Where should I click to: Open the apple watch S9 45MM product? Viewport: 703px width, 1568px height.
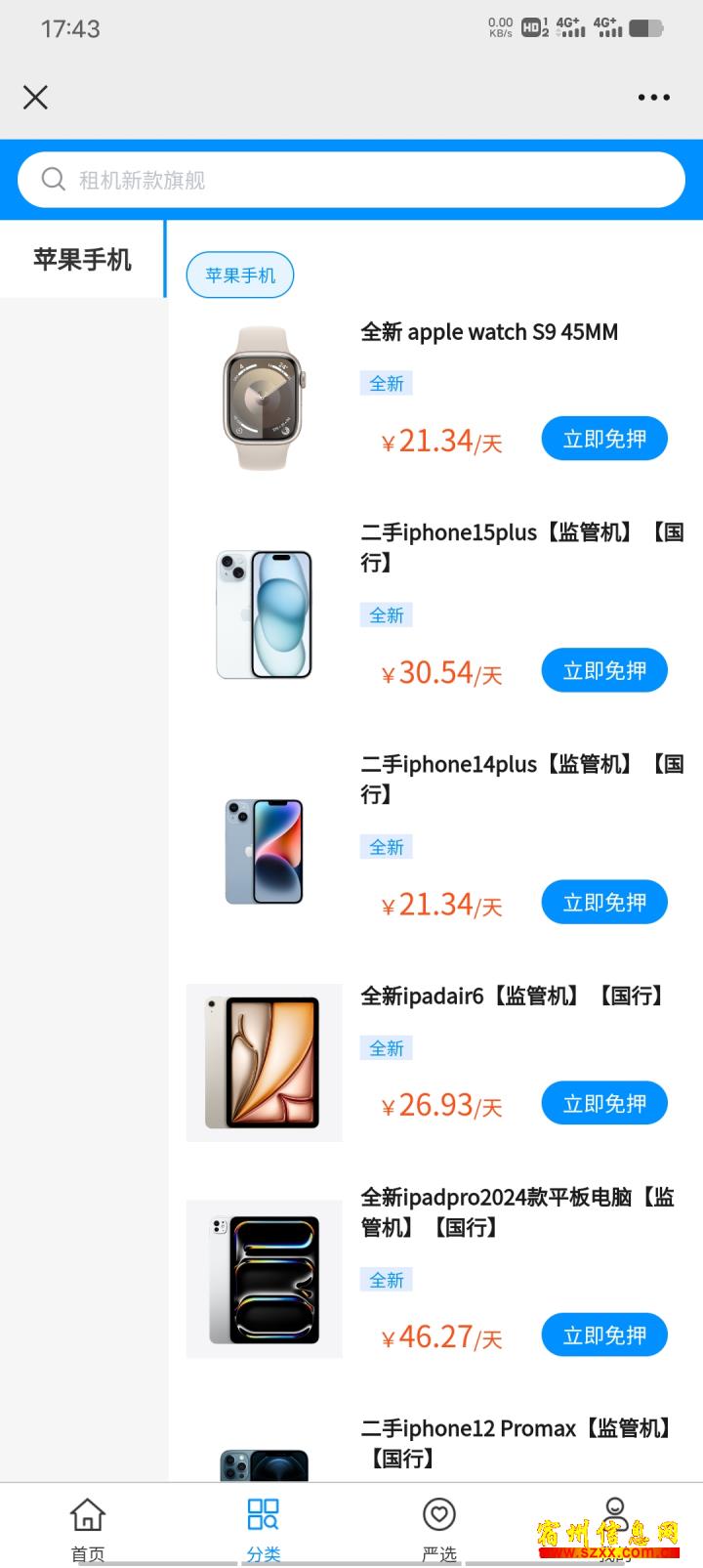click(489, 332)
